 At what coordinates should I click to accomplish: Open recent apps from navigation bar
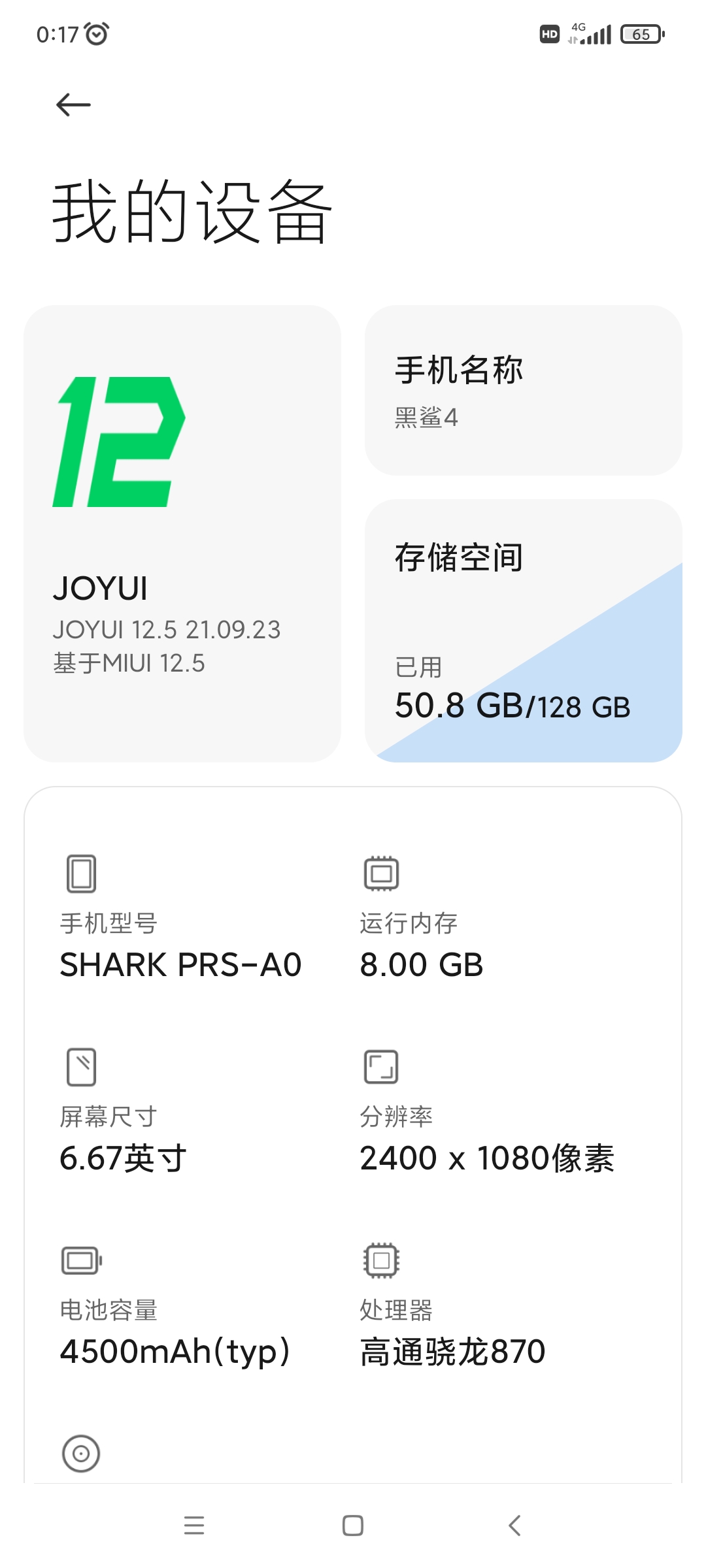(194, 1526)
